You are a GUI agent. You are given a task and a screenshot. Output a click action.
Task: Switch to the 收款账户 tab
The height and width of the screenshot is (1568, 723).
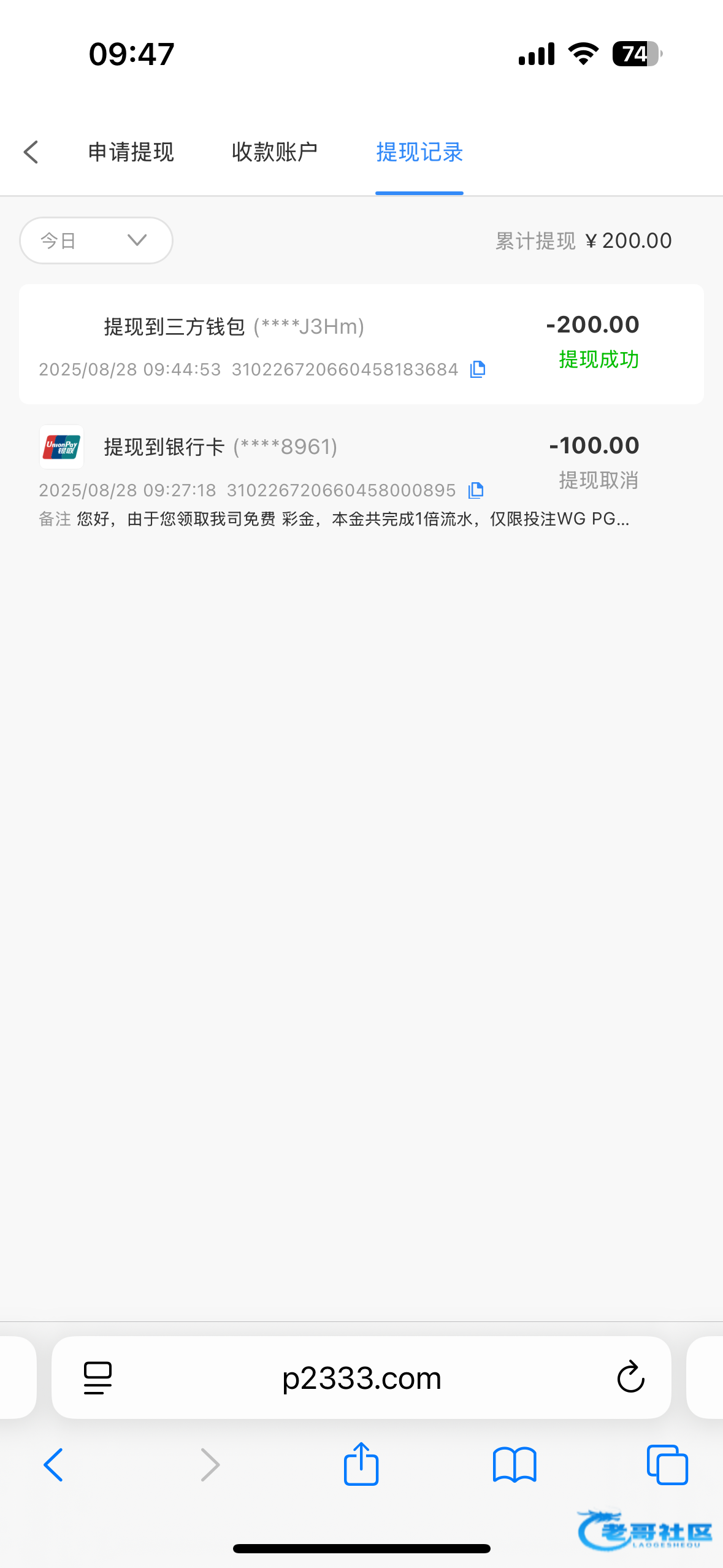tap(275, 152)
